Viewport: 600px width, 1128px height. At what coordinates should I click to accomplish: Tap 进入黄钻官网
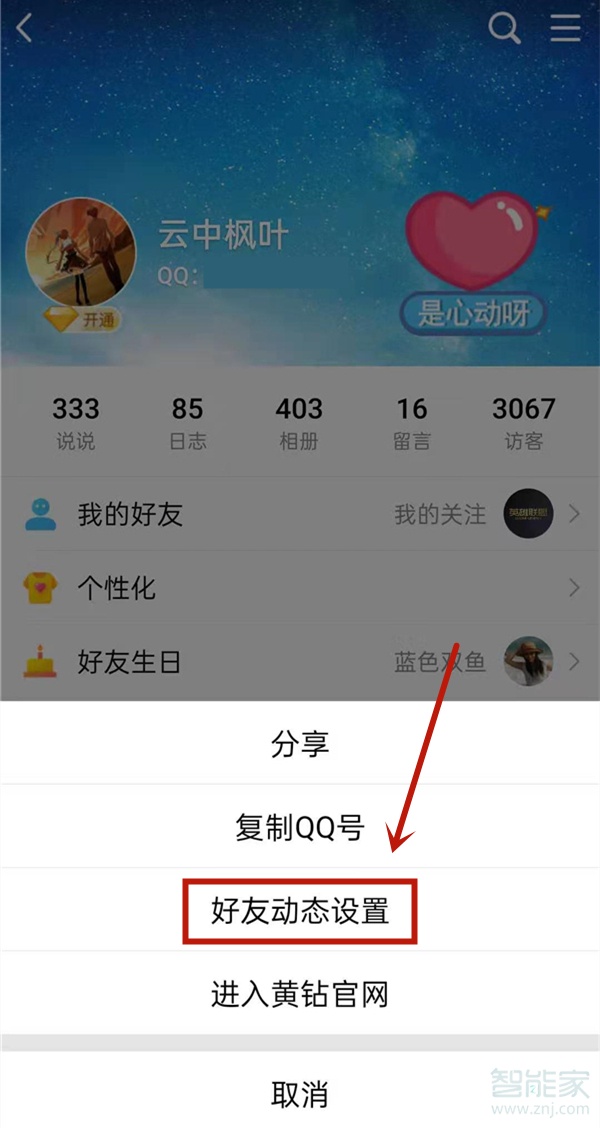[x=300, y=993]
